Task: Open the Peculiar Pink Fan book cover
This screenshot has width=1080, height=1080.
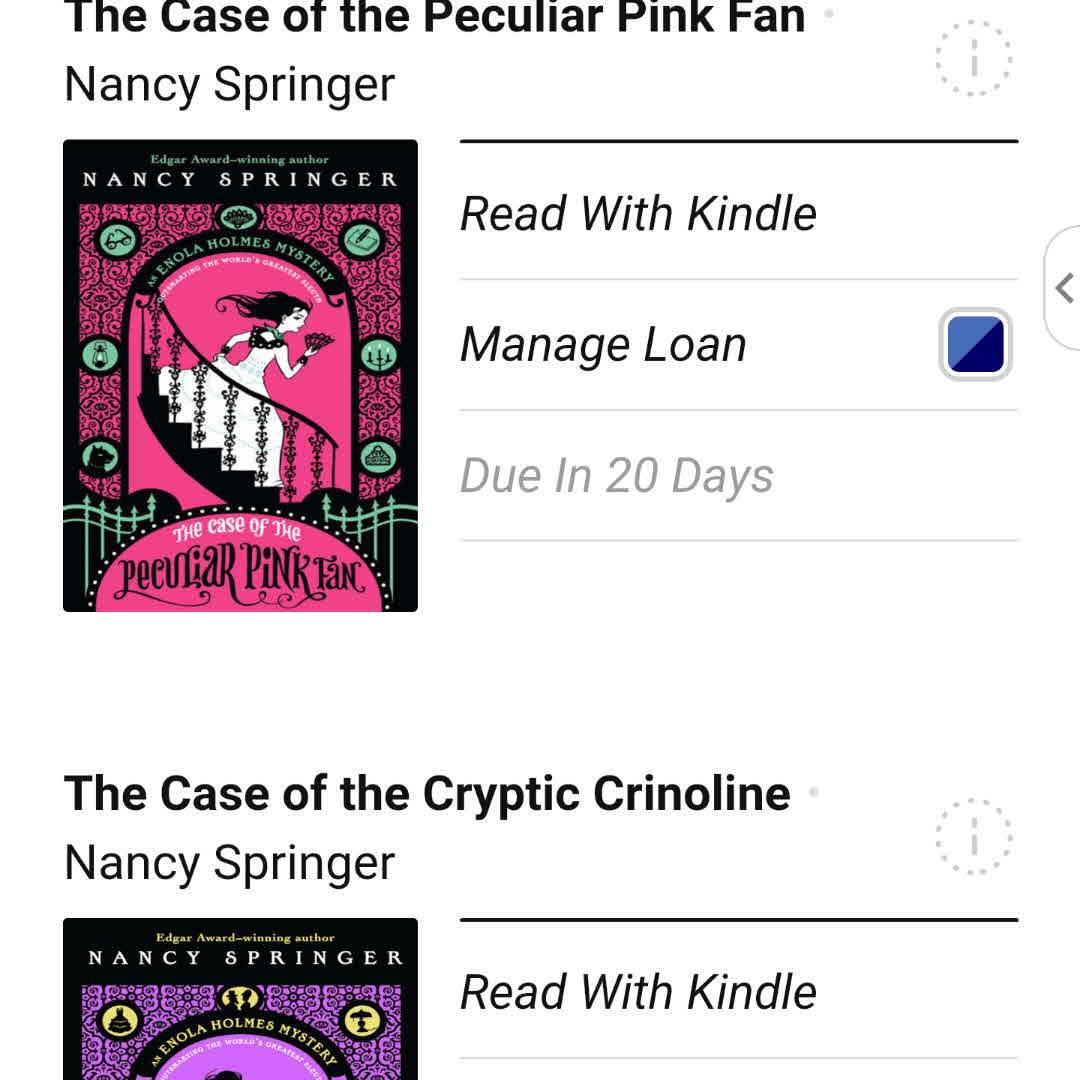Action: tap(240, 375)
